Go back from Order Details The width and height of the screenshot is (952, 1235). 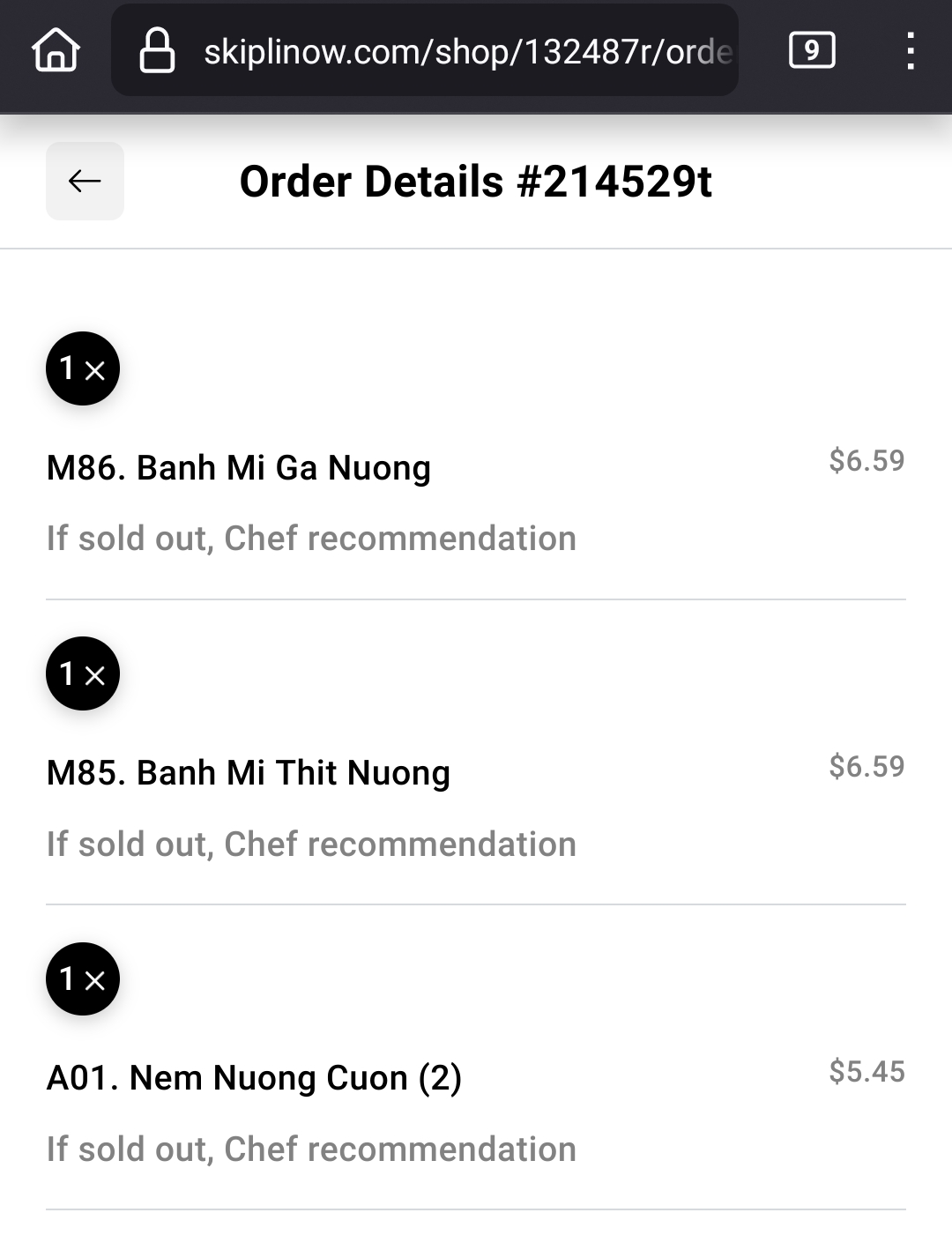pos(85,181)
